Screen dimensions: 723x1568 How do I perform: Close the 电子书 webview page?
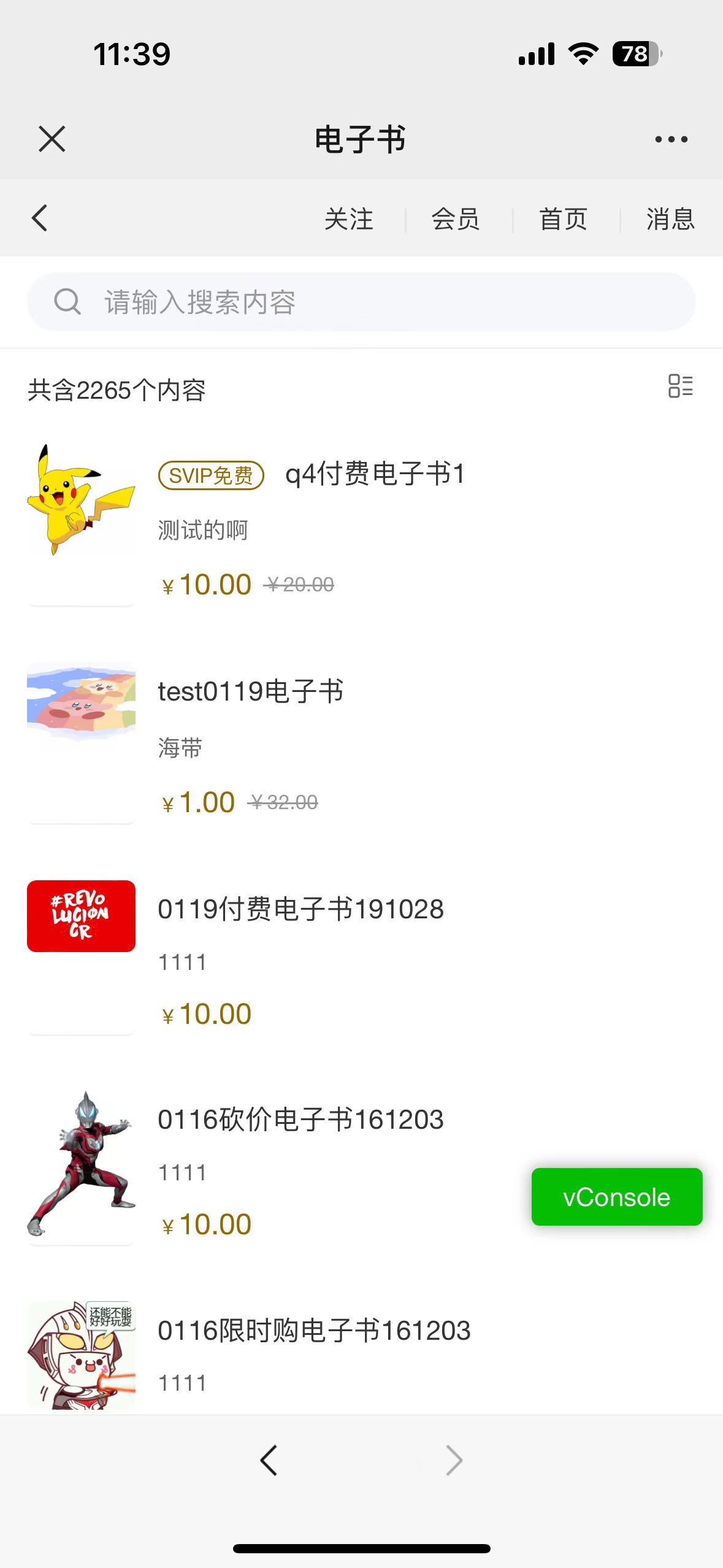click(52, 139)
